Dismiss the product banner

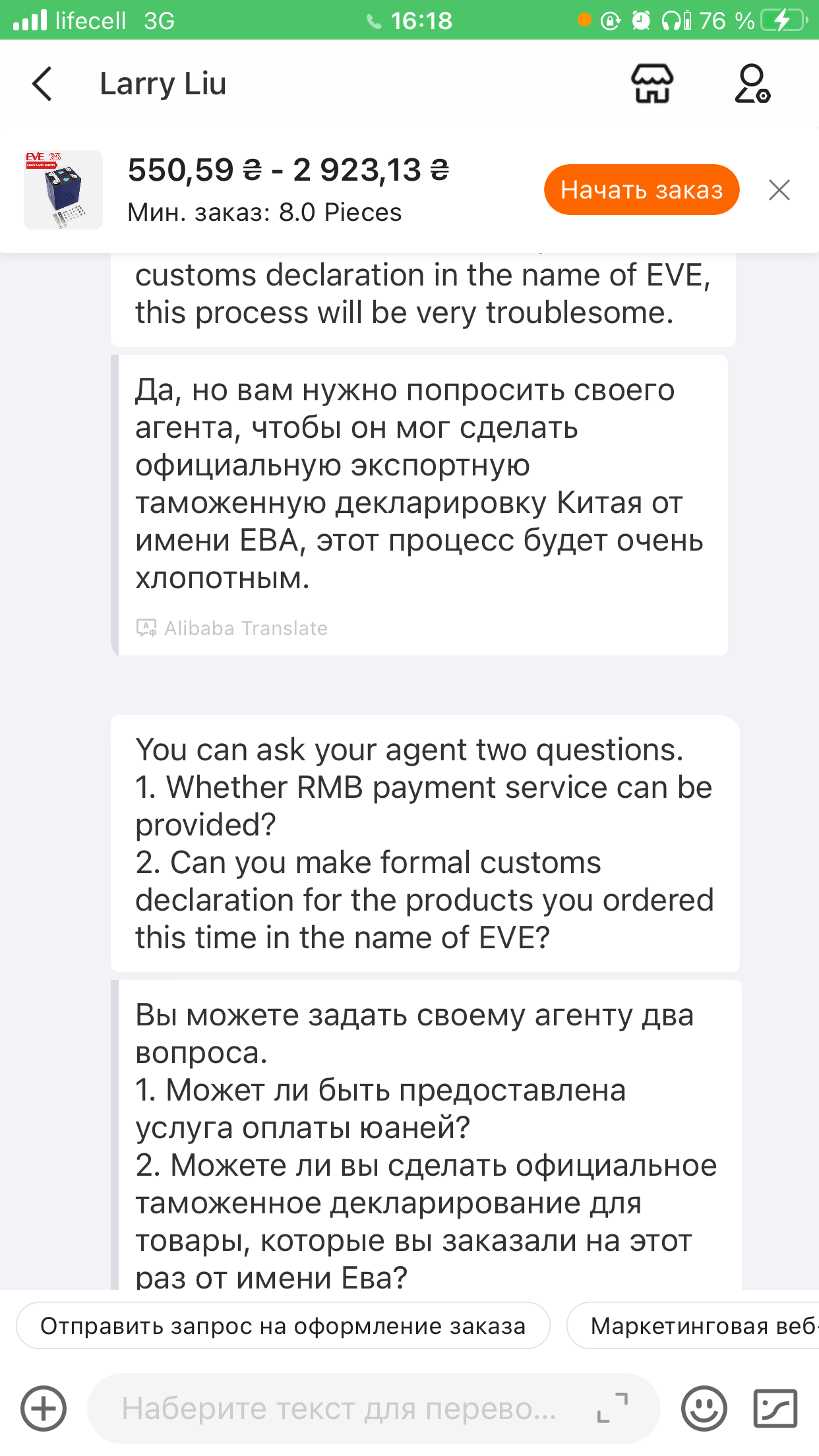pyautogui.click(x=779, y=190)
